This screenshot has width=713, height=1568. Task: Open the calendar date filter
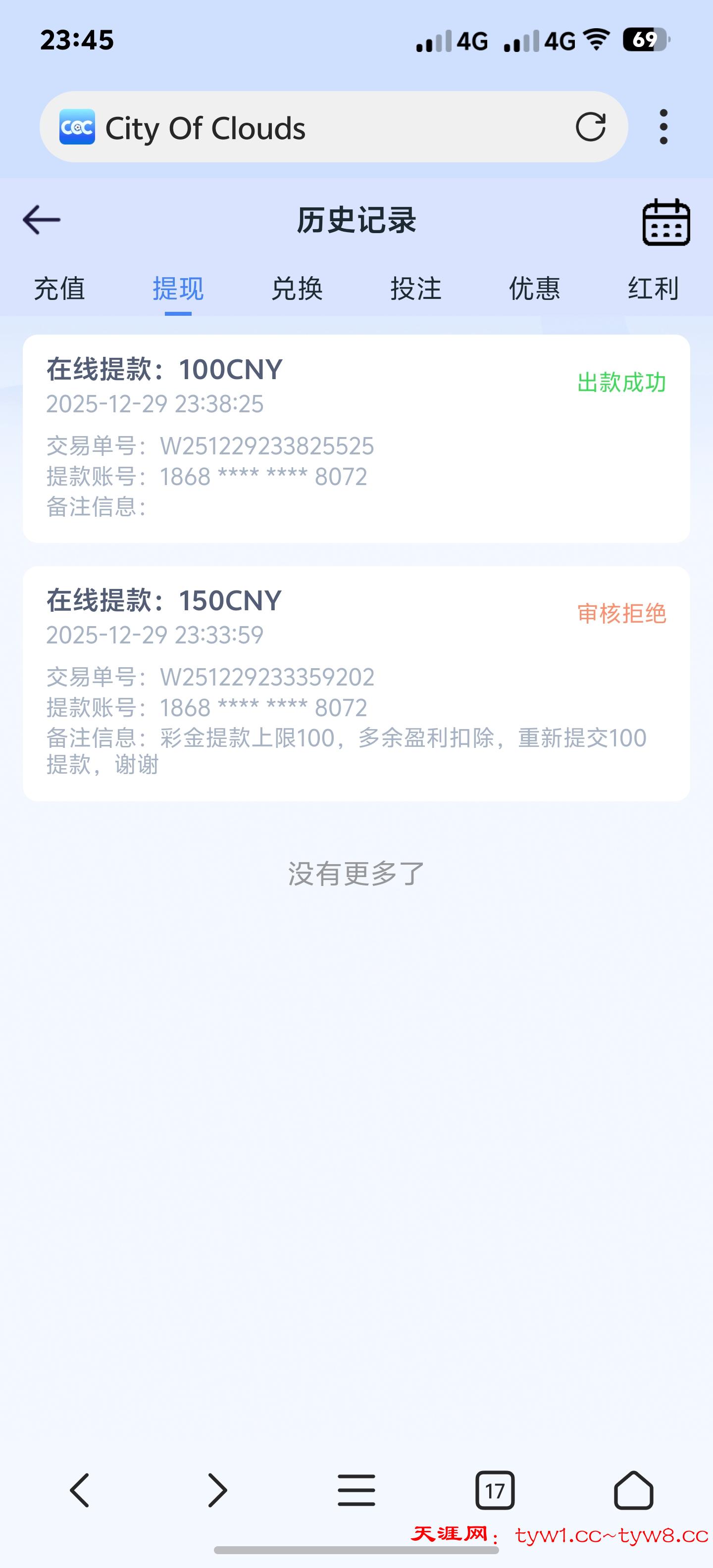[665, 223]
